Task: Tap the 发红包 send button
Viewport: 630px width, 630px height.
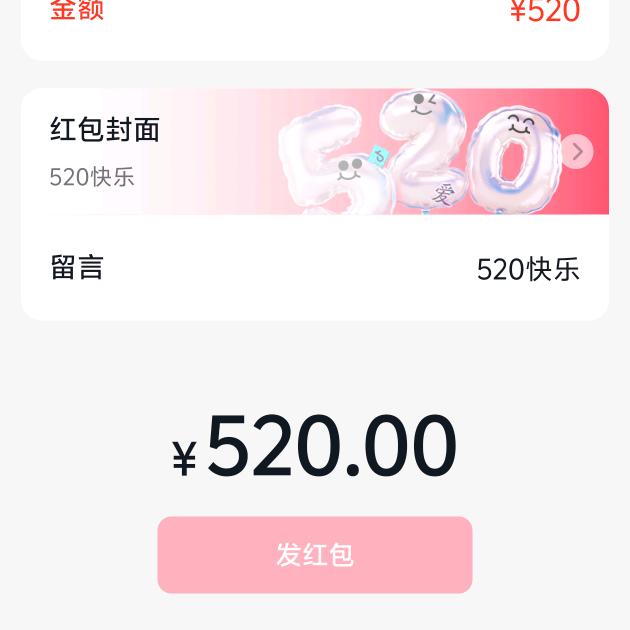Action: coord(314,555)
